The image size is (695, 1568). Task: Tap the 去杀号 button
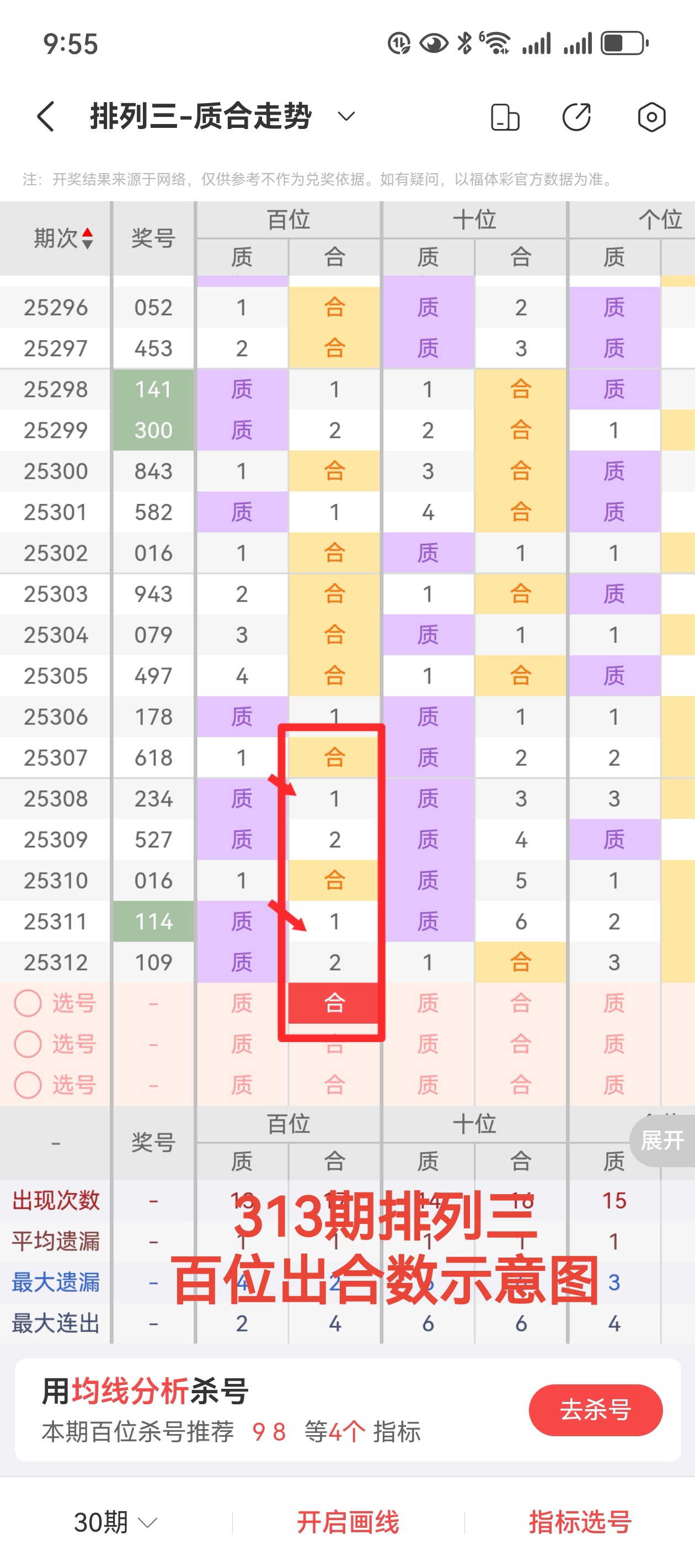click(595, 1410)
